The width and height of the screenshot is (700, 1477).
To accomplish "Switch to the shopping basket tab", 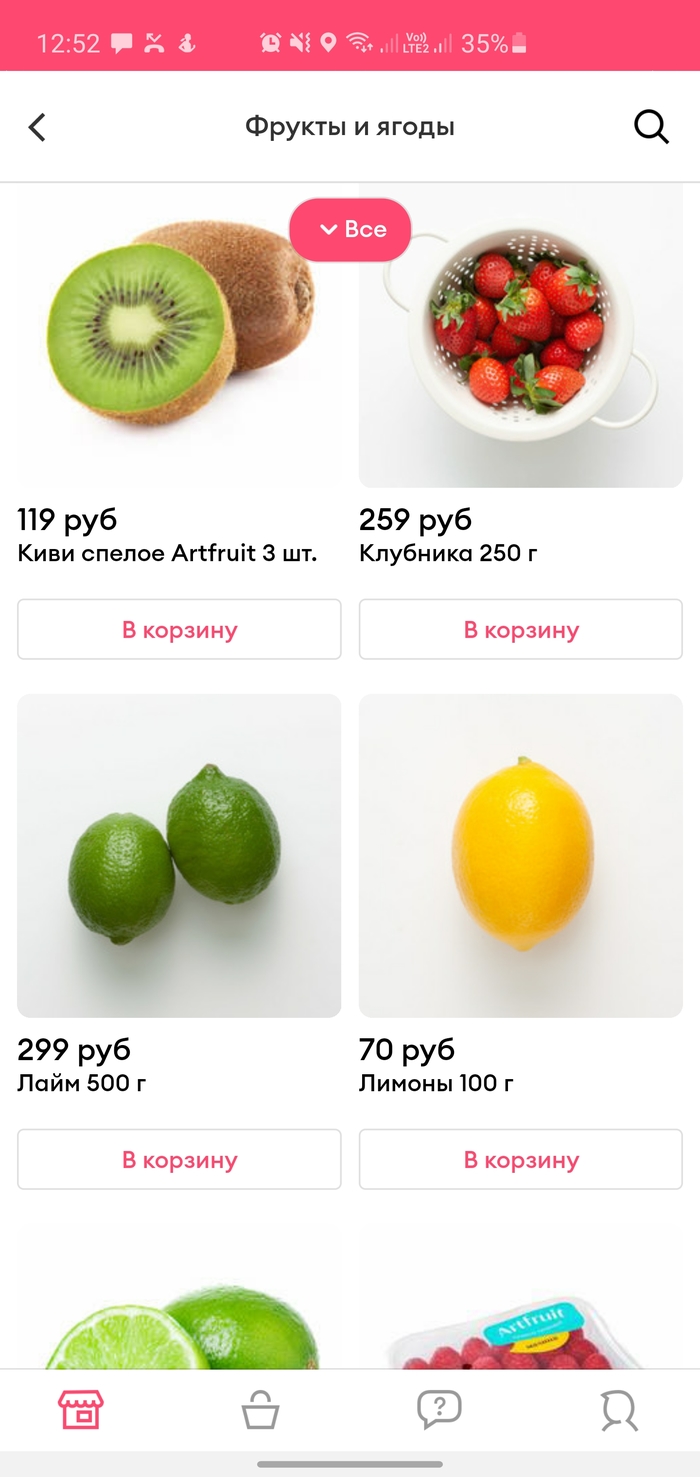I will click(x=260, y=1410).
